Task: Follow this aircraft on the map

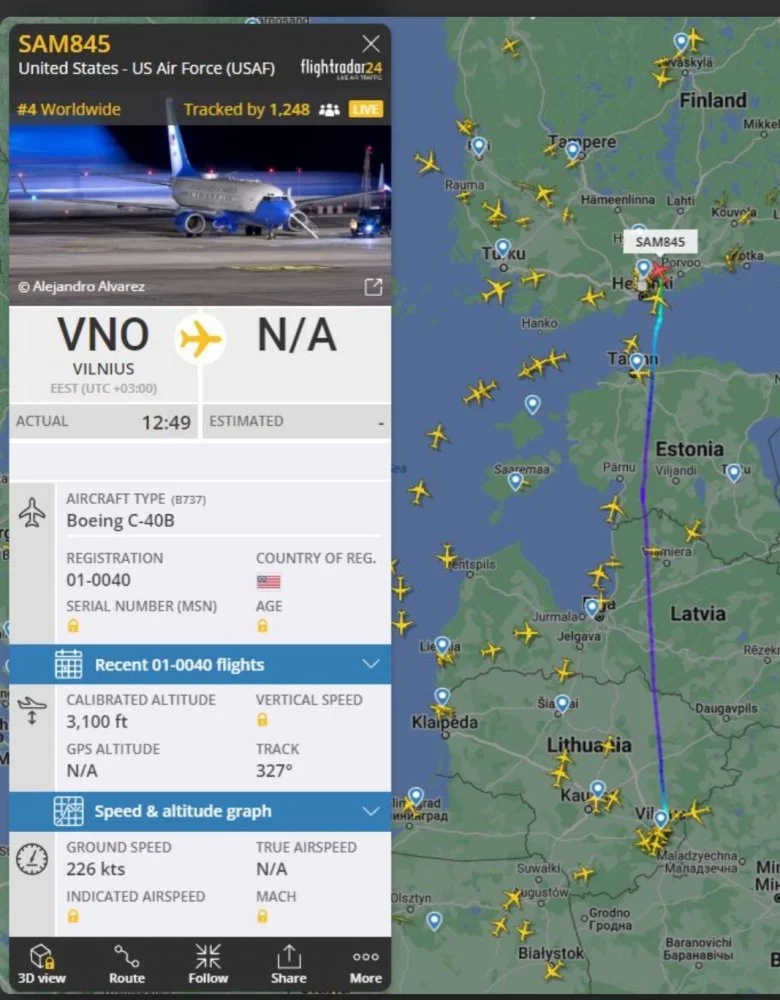Action: click(x=208, y=963)
